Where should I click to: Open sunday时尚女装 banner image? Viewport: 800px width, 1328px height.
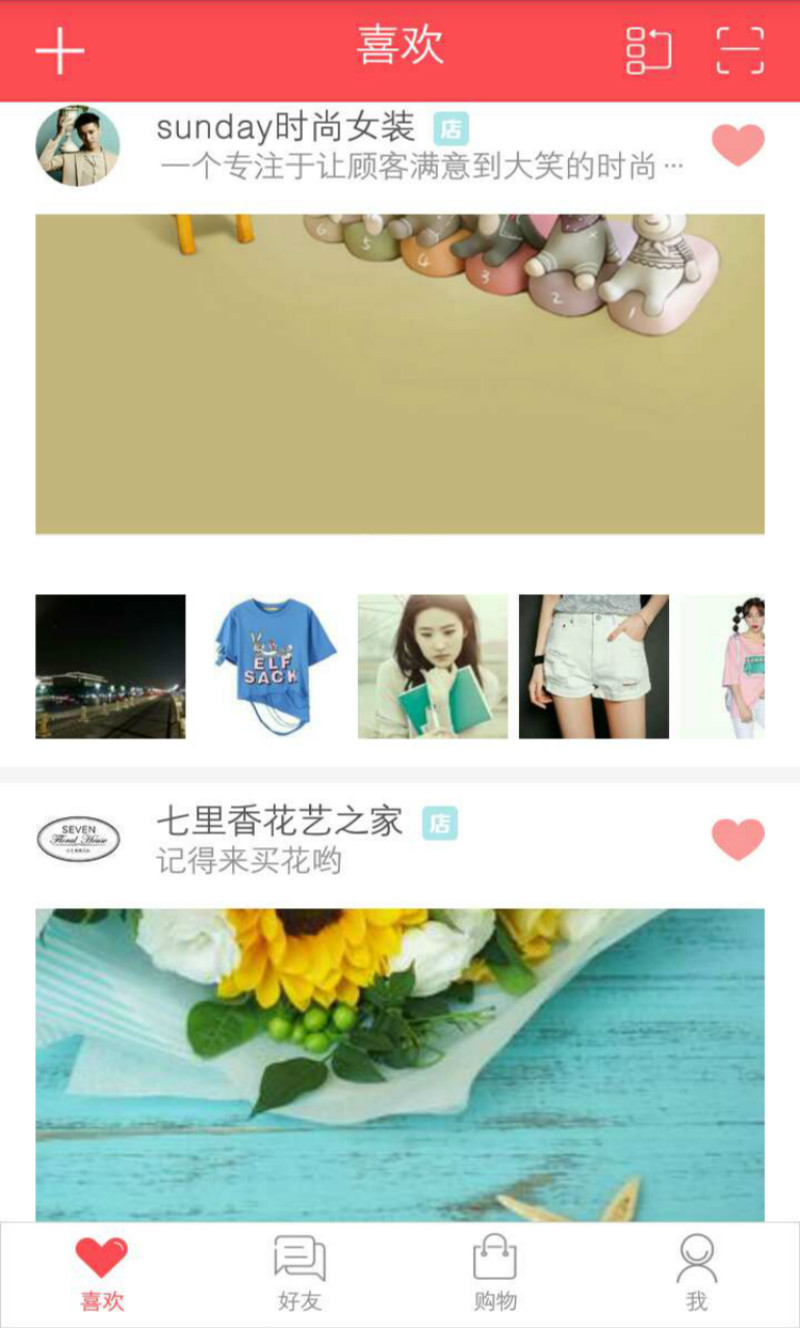pyautogui.click(x=400, y=373)
